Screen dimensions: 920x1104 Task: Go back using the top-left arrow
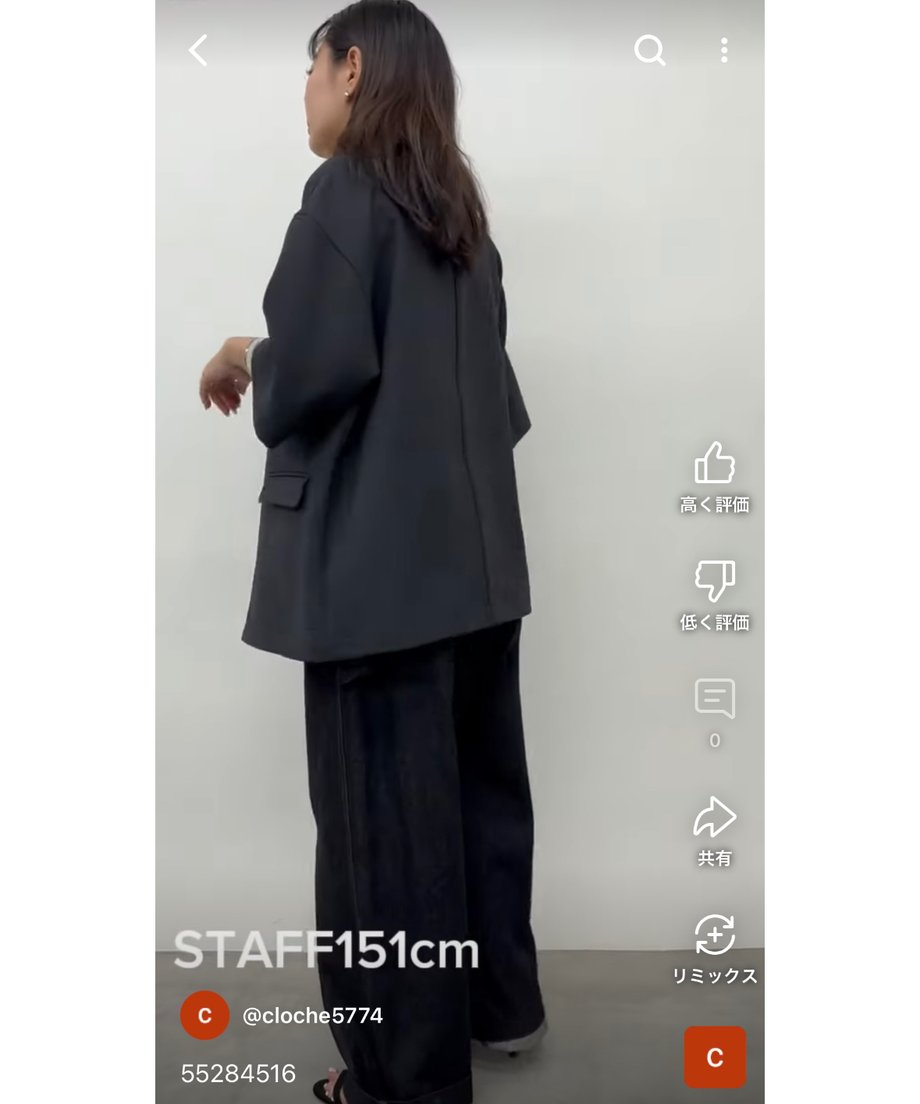tap(198, 50)
